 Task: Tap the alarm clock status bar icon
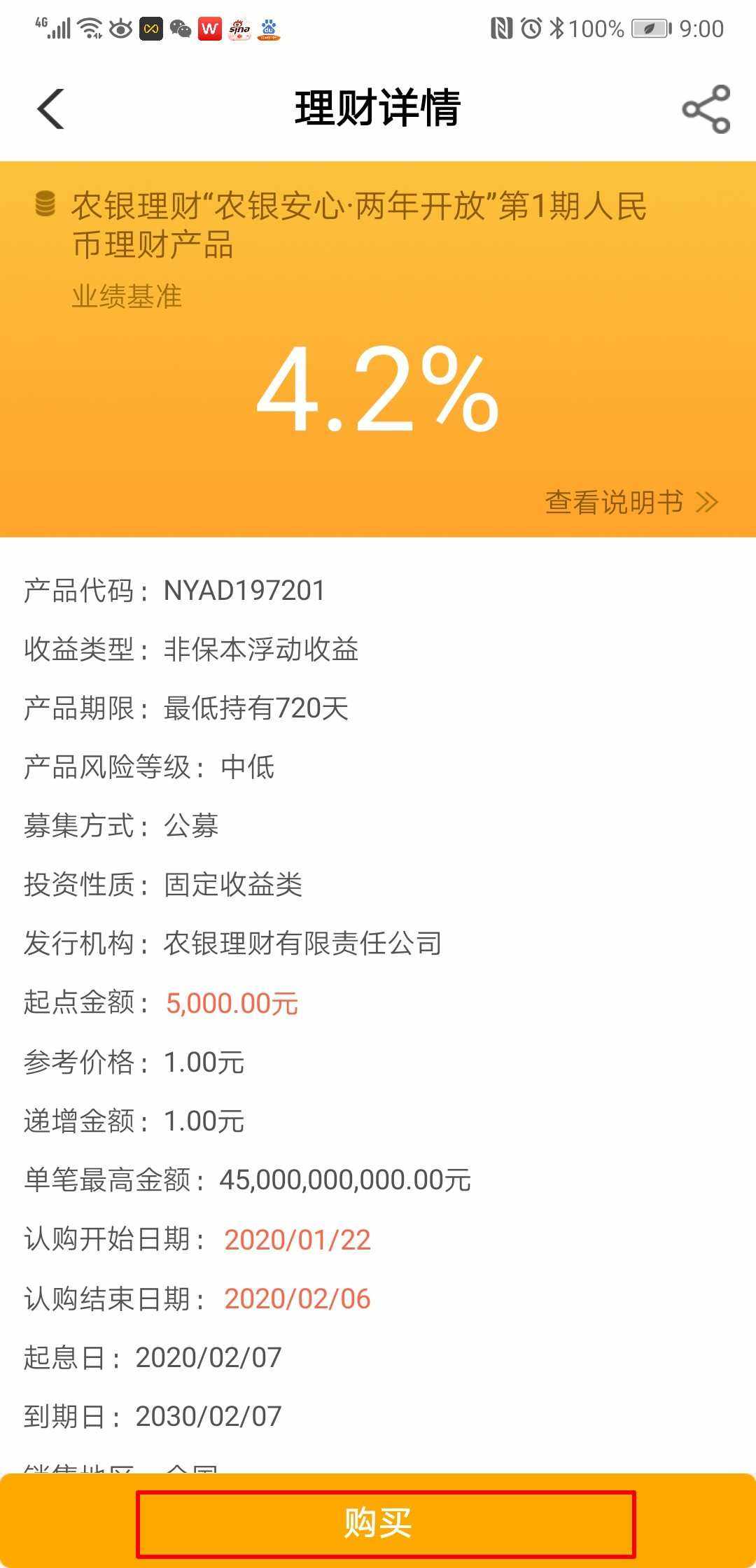tap(532, 27)
